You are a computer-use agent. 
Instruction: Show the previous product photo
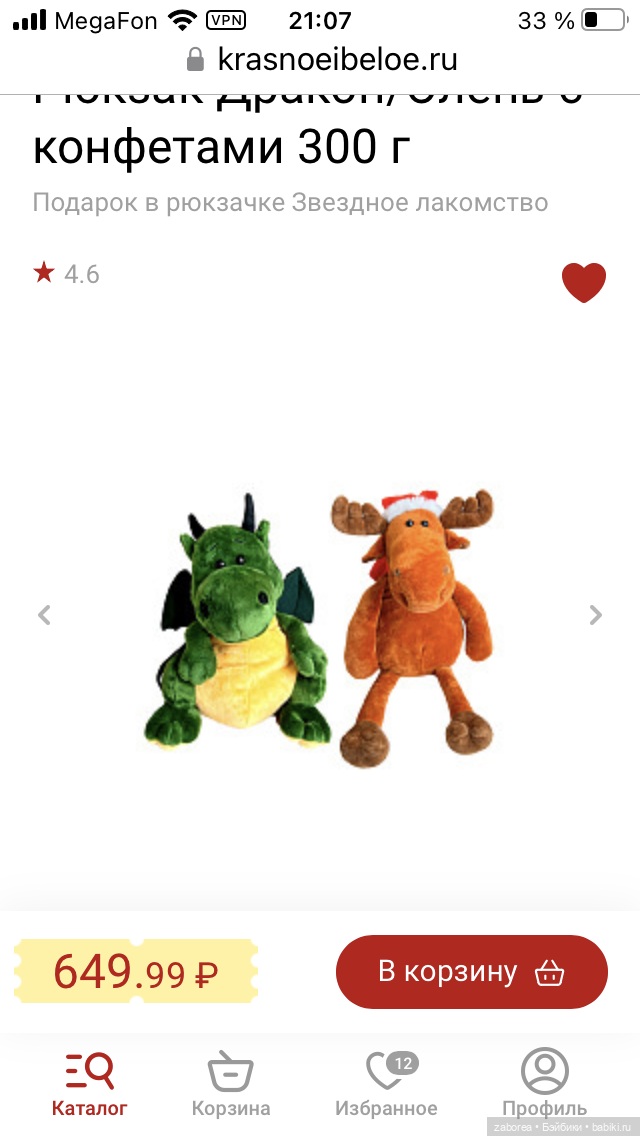coord(44,615)
